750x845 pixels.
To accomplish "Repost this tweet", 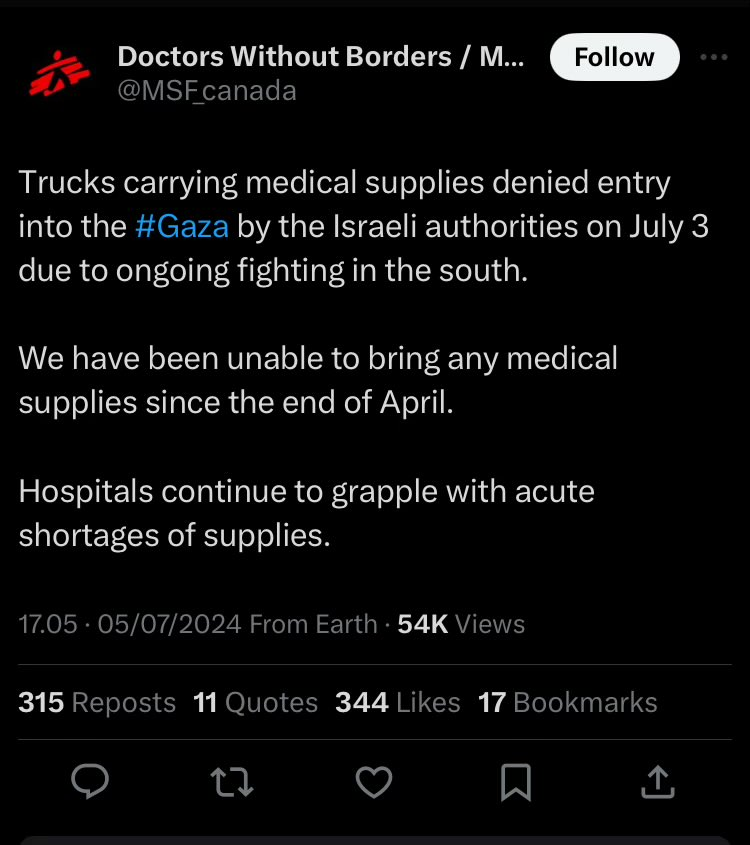I will pyautogui.click(x=232, y=781).
